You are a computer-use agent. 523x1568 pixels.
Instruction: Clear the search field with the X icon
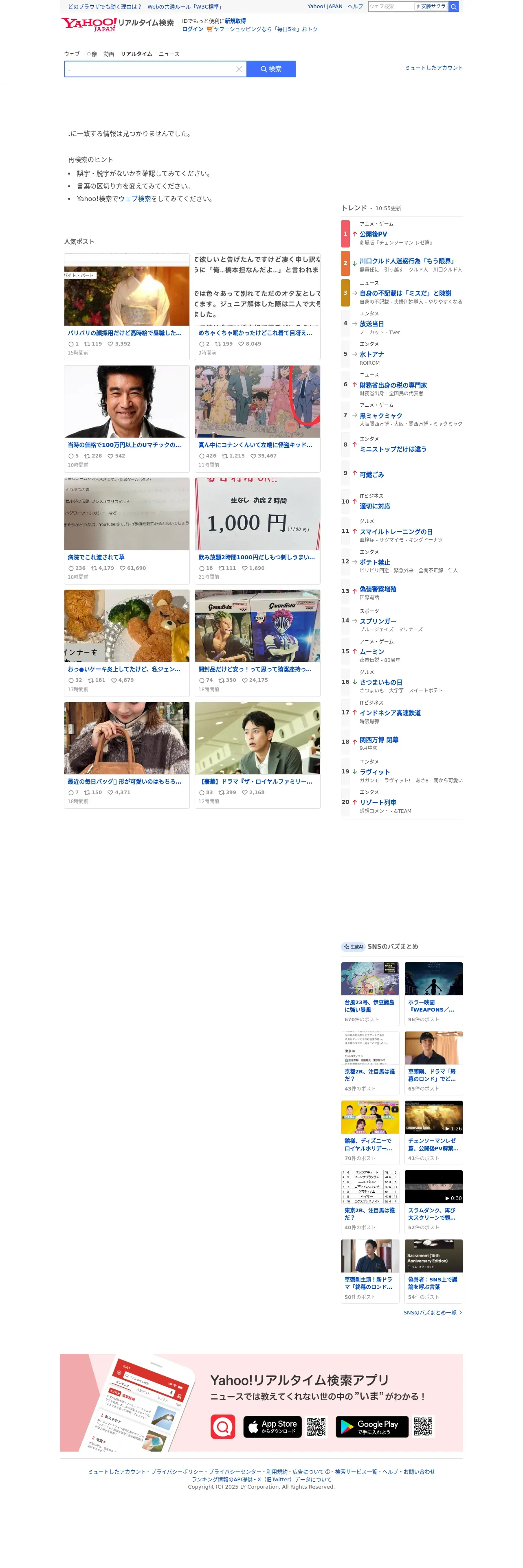[x=239, y=69]
